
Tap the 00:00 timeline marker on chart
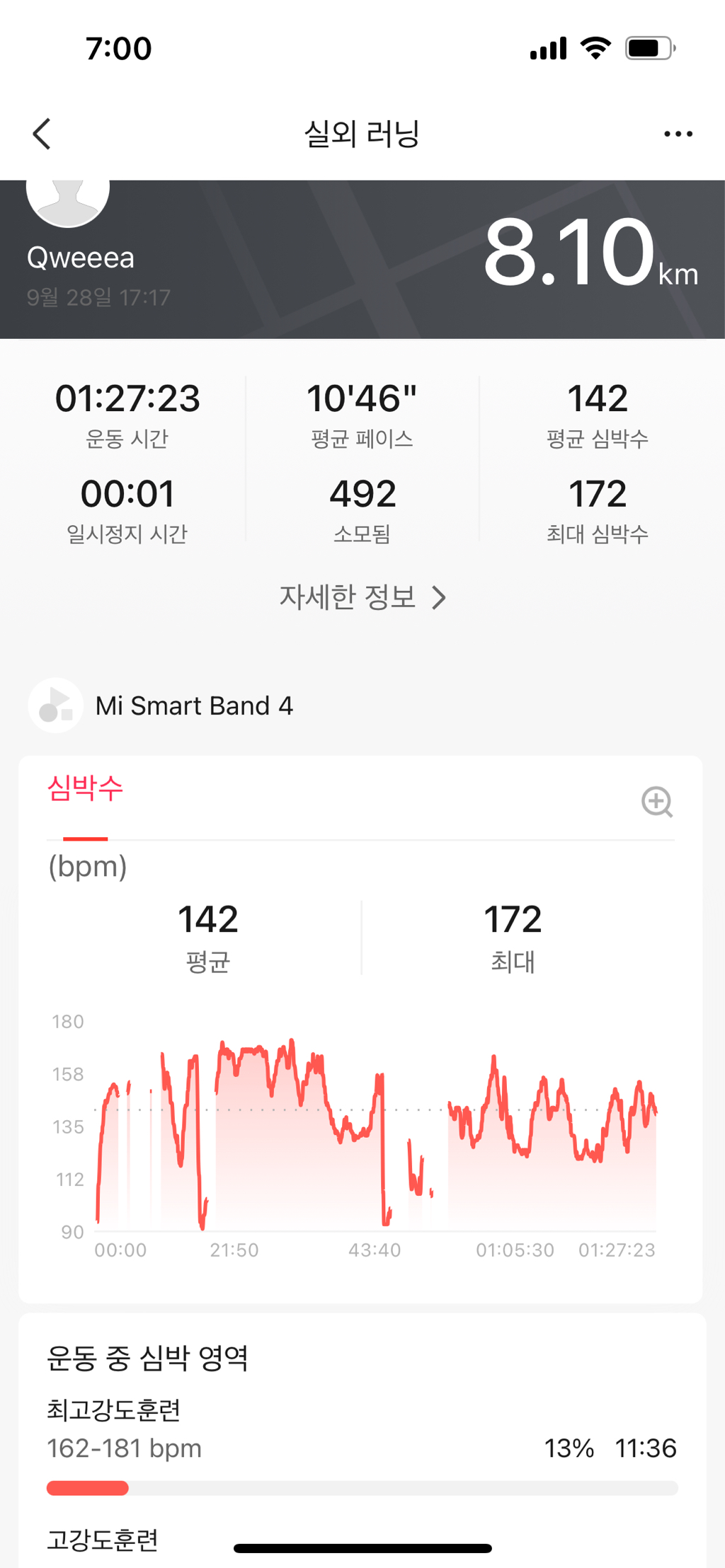[119, 1250]
